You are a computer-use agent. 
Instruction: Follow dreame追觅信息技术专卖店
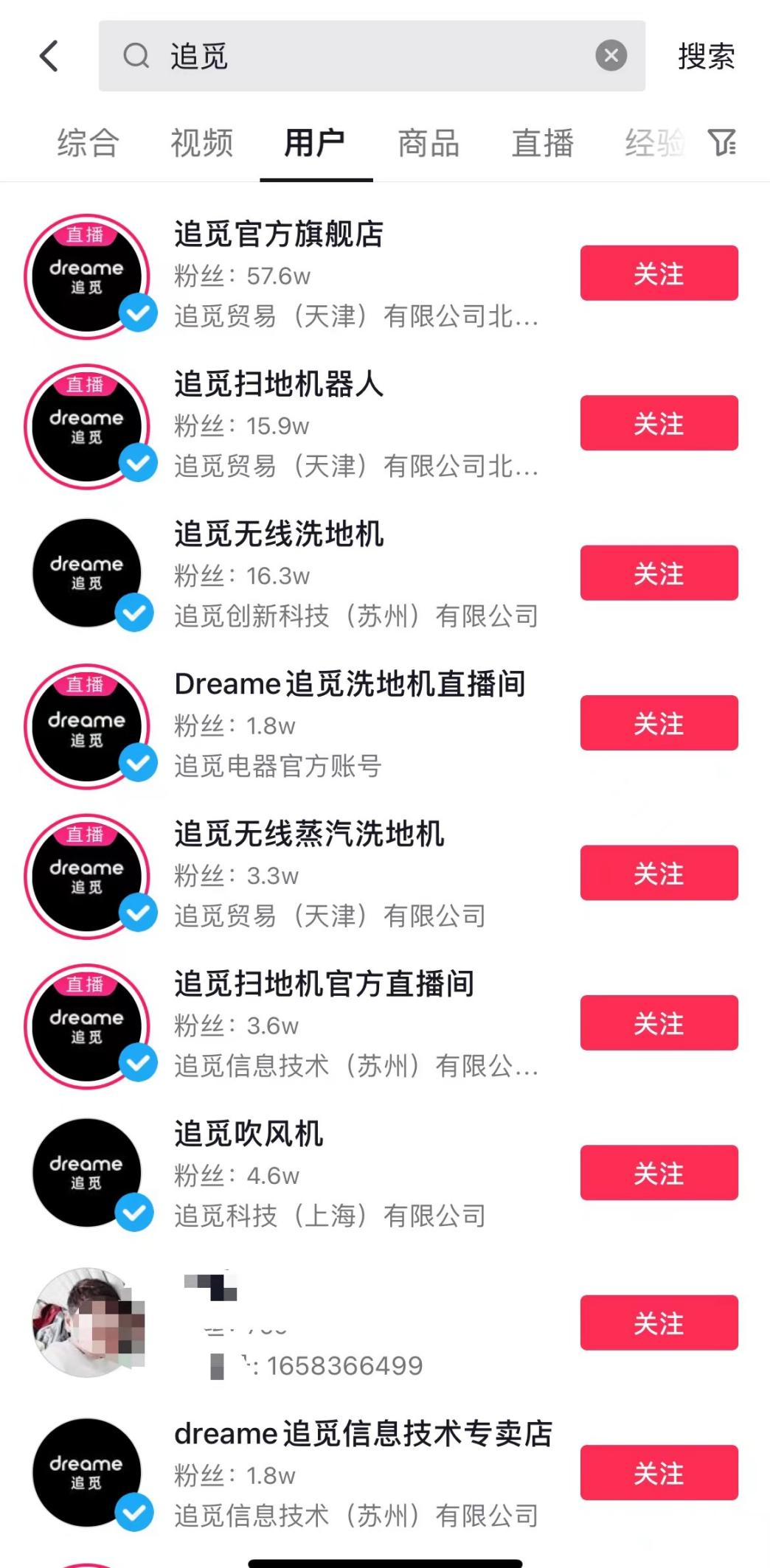[659, 1473]
